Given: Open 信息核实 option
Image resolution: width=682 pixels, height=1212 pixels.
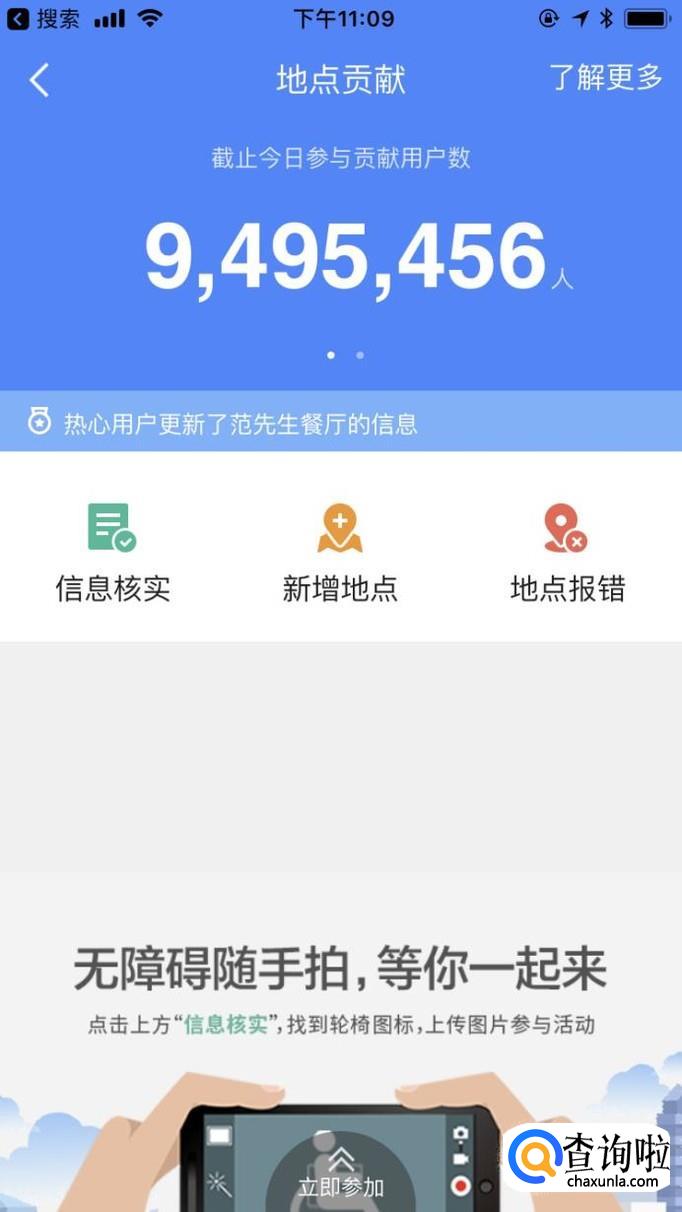Looking at the screenshot, I should pyautogui.click(x=113, y=553).
